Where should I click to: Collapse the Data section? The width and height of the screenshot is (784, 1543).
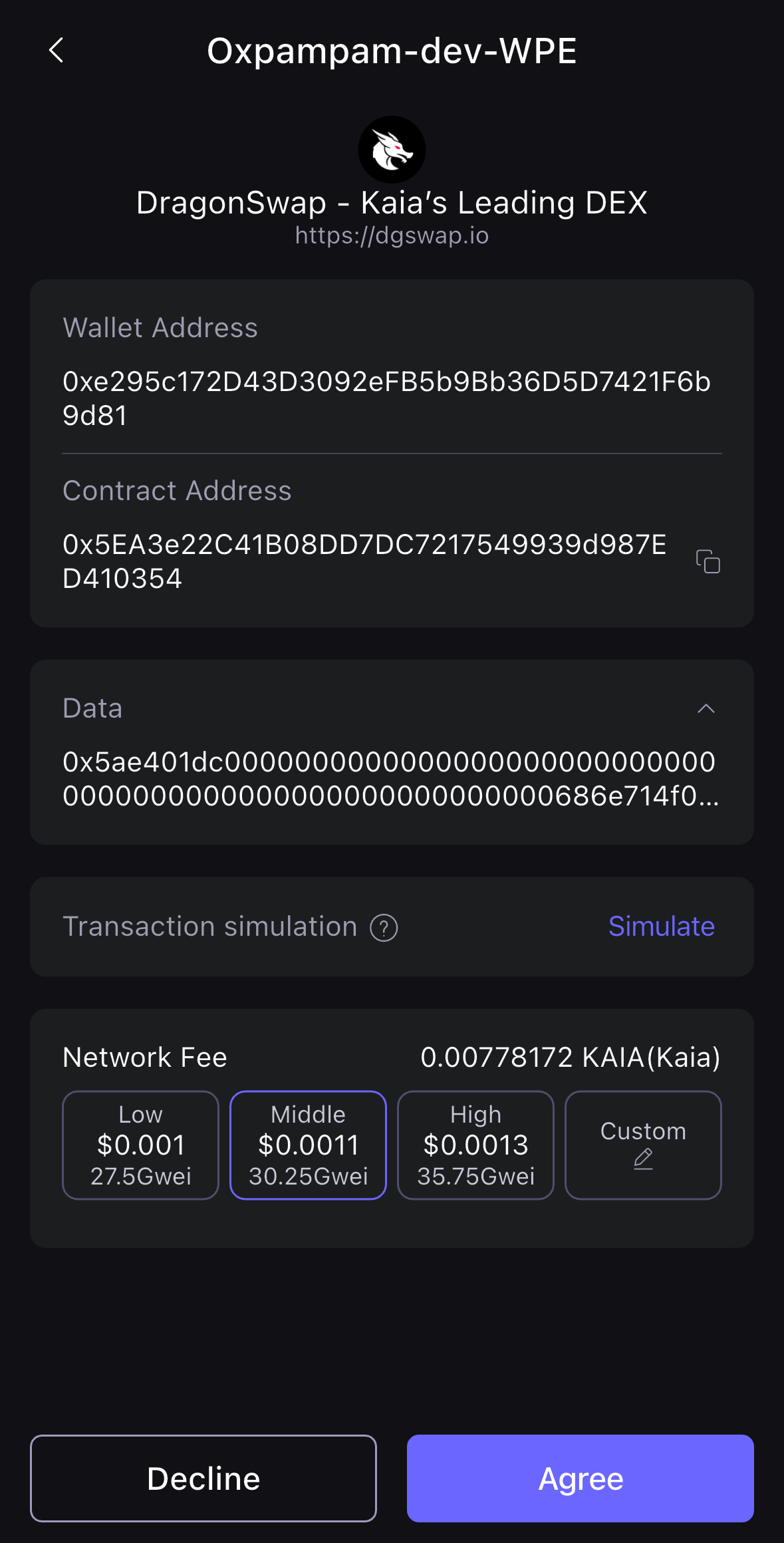pos(706,708)
